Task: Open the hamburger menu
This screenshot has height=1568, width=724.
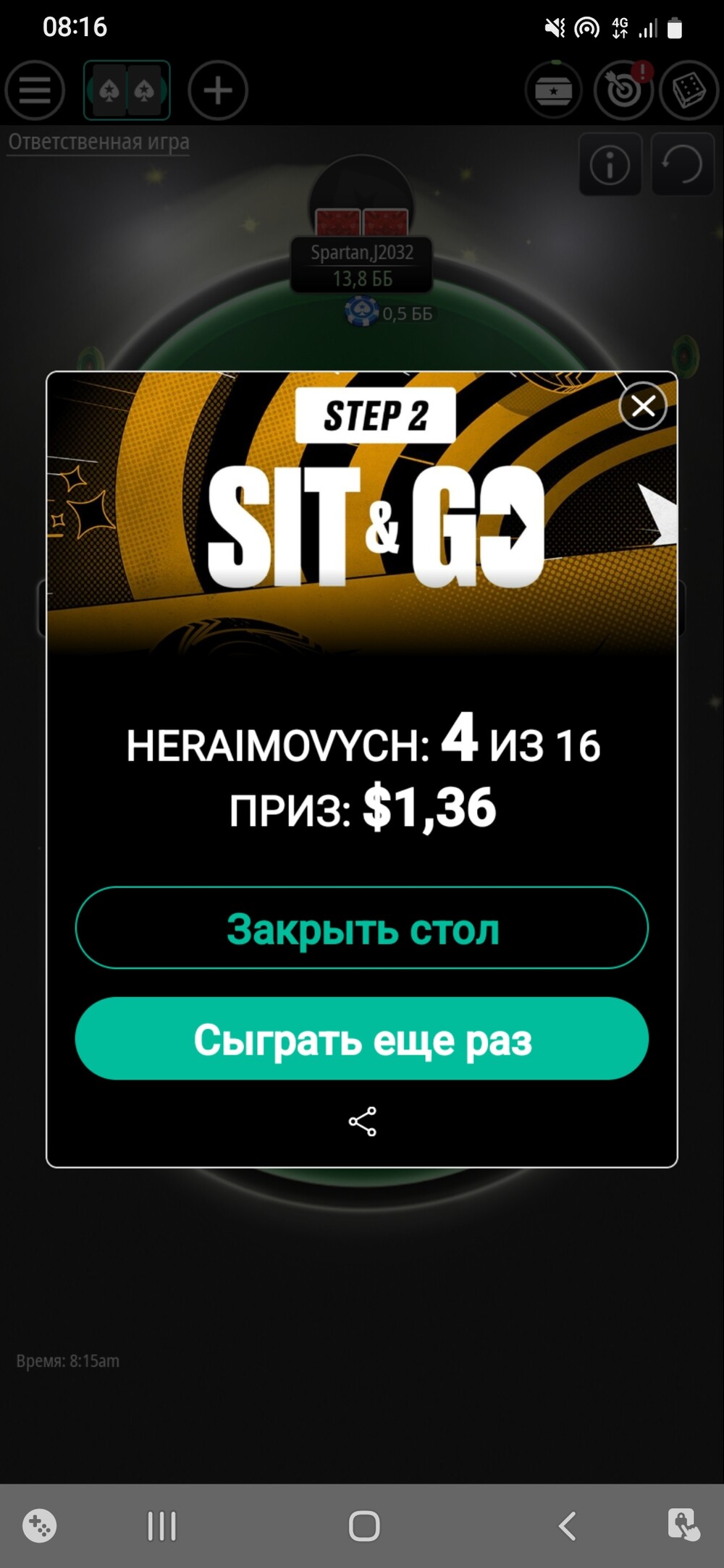Action: coord(35,90)
